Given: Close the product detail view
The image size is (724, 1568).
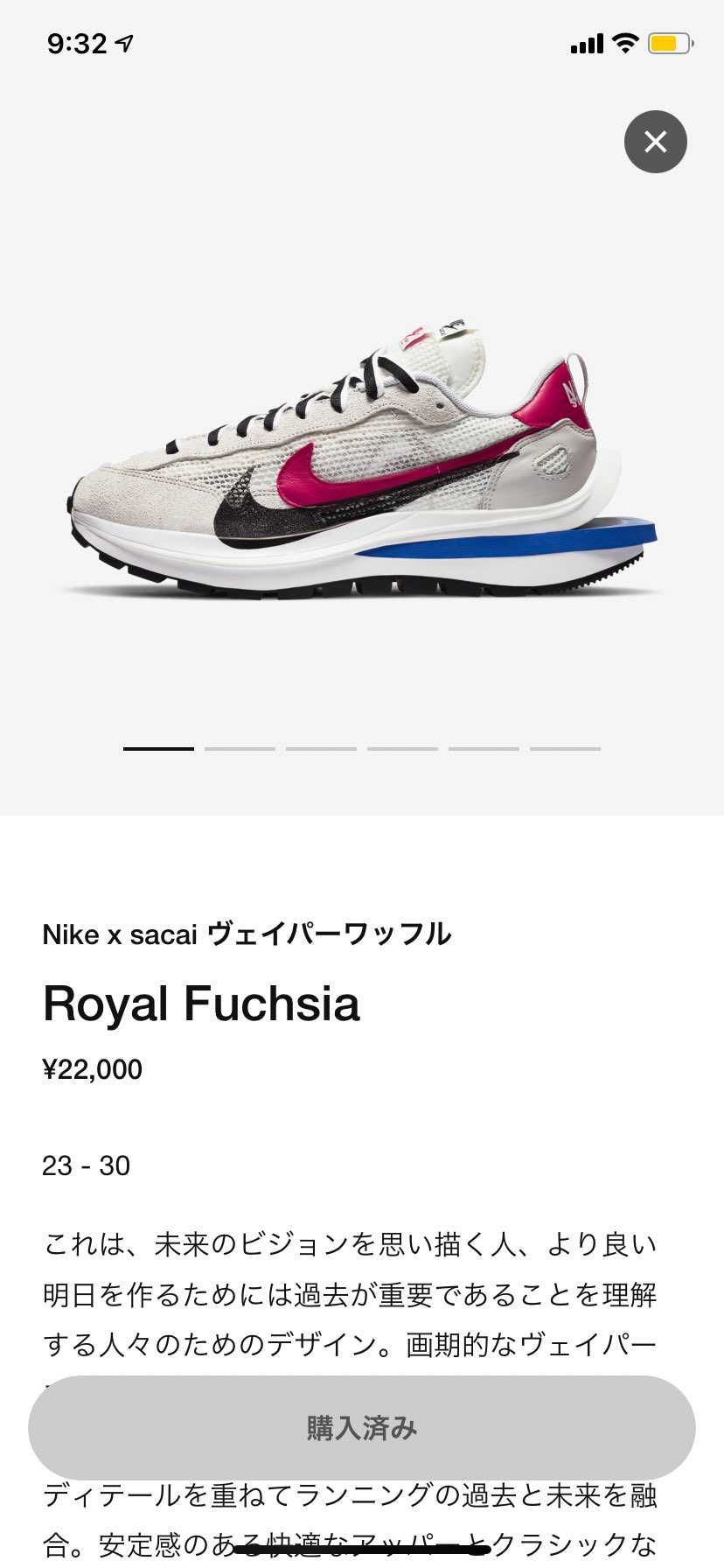Looking at the screenshot, I should [655, 142].
